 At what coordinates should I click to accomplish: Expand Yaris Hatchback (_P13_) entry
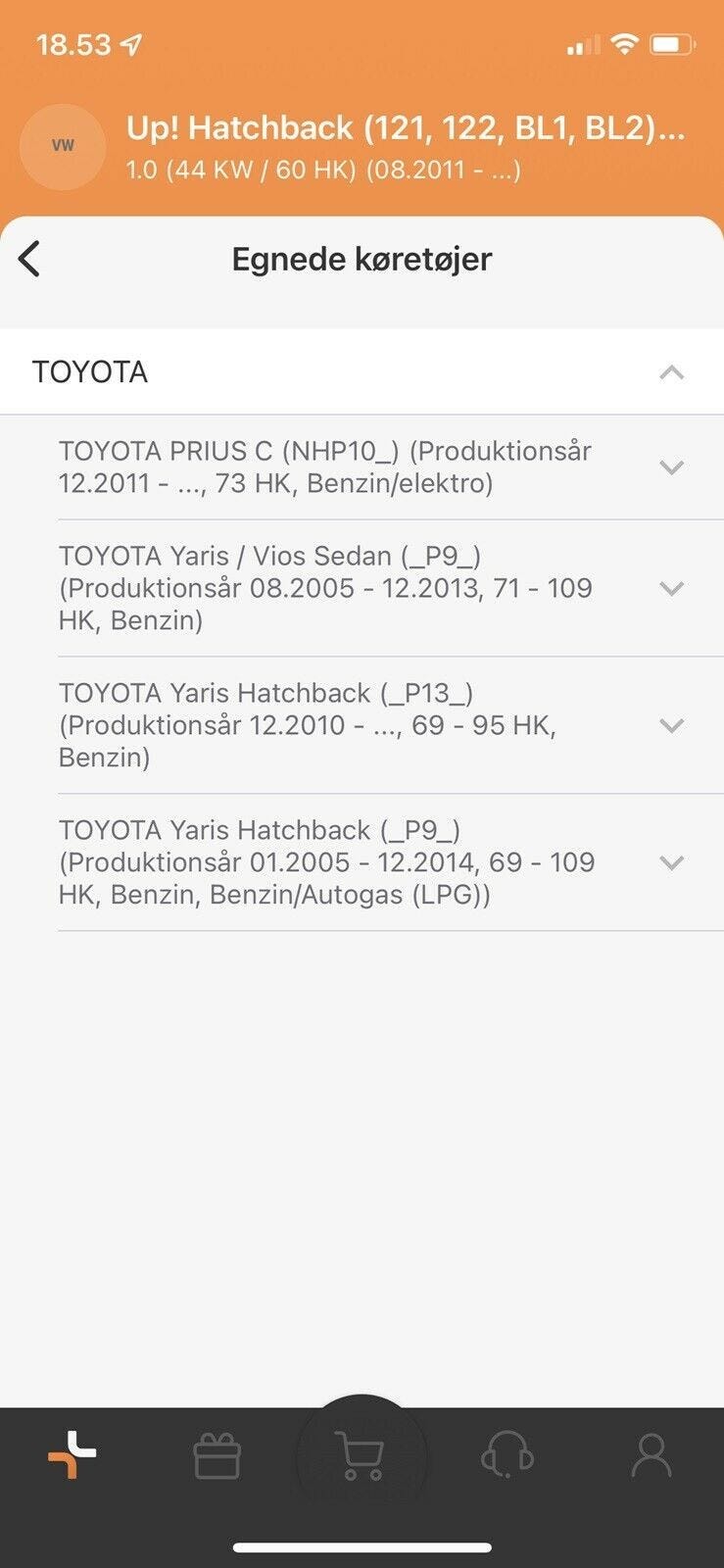pyautogui.click(x=671, y=725)
